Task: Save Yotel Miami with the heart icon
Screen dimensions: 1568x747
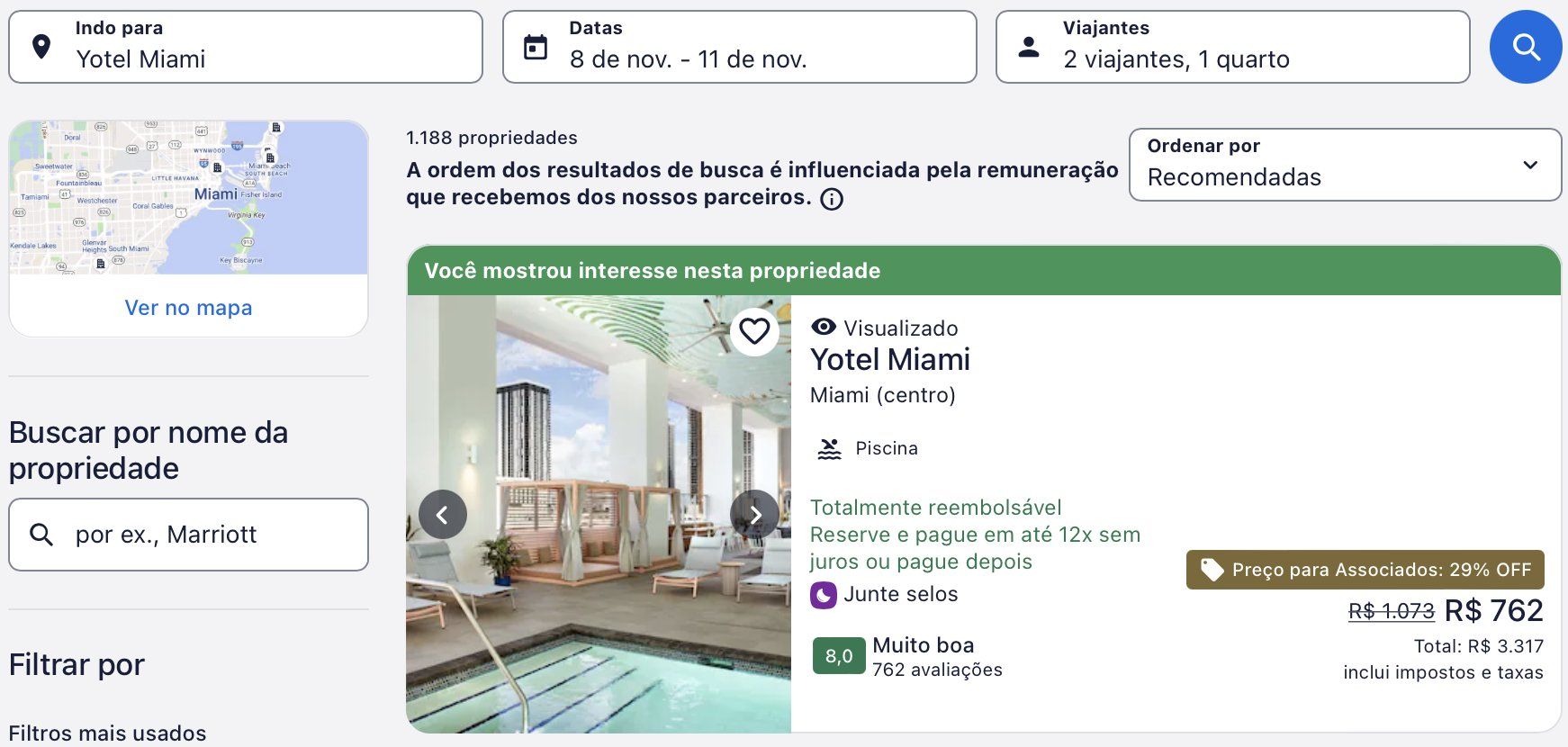Action: click(x=754, y=331)
